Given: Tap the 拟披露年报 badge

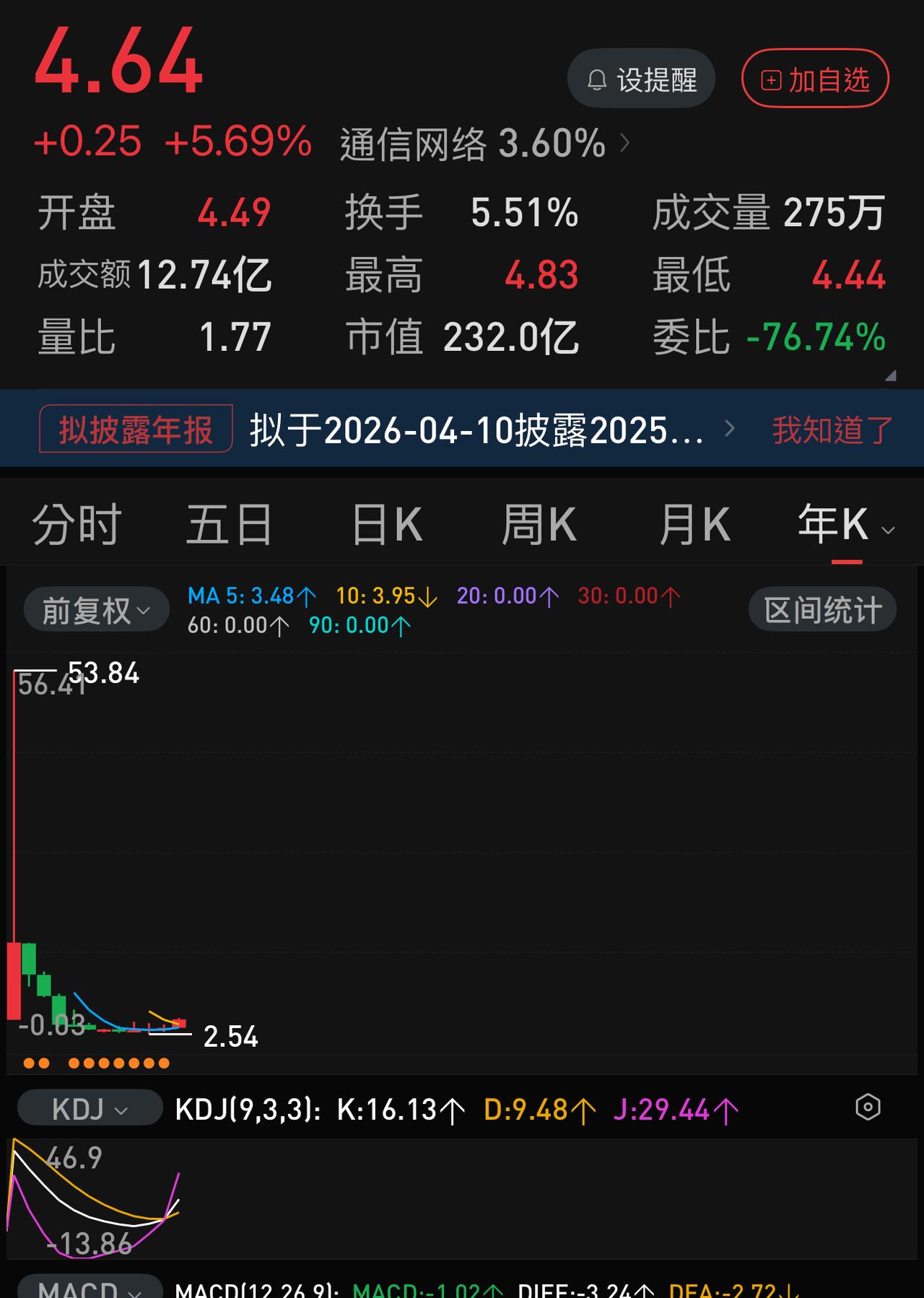Looking at the screenshot, I should coord(134,427).
